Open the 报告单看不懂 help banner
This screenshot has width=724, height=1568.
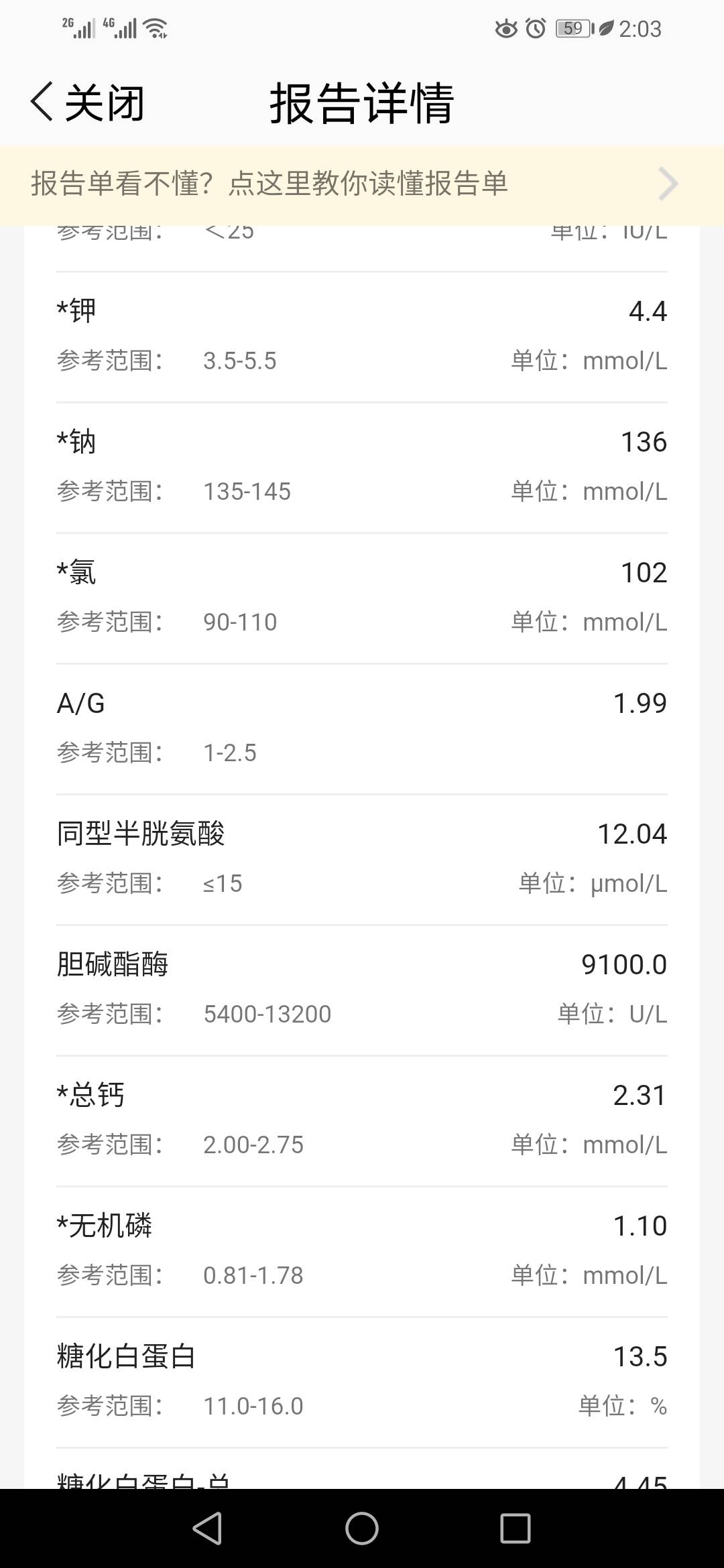(268, 184)
